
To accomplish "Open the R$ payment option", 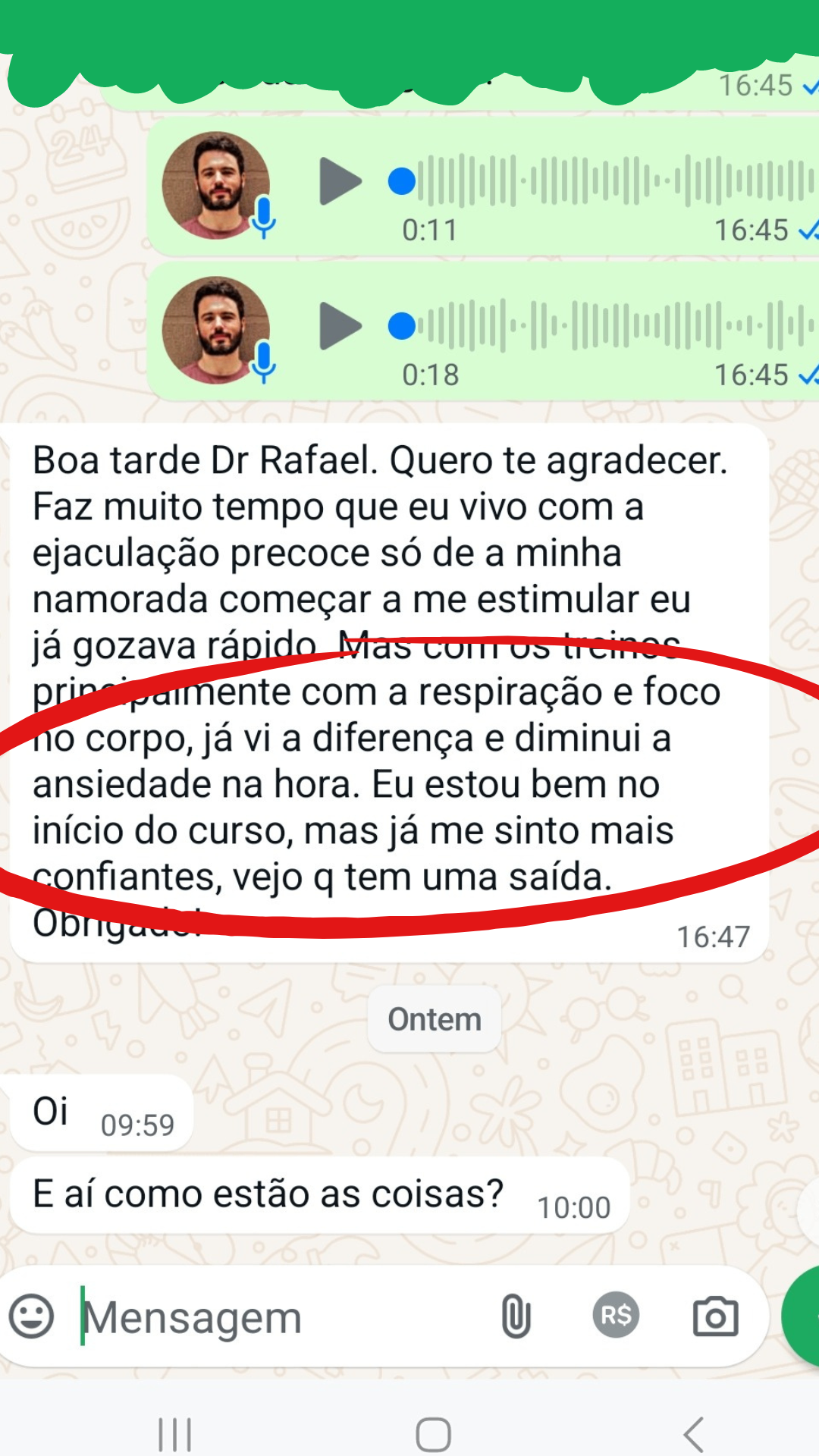I will tap(616, 1315).
